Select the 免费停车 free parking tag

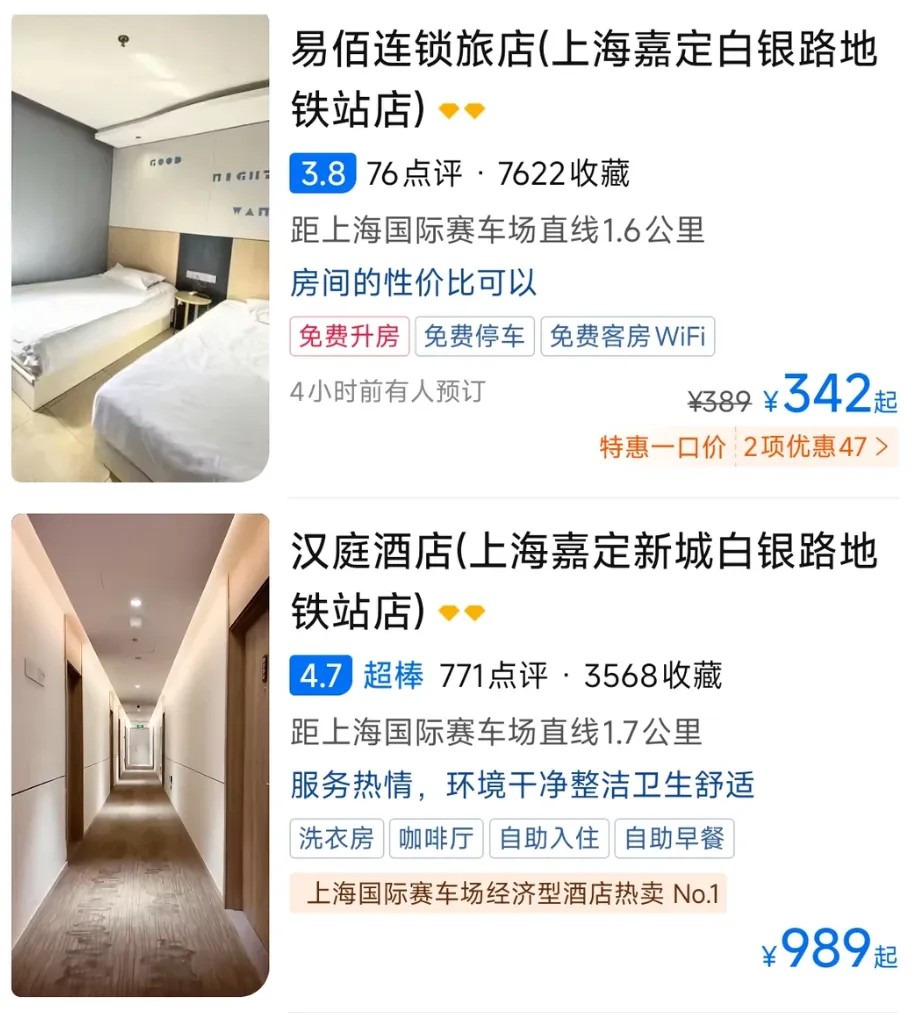(x=475, y=337)
